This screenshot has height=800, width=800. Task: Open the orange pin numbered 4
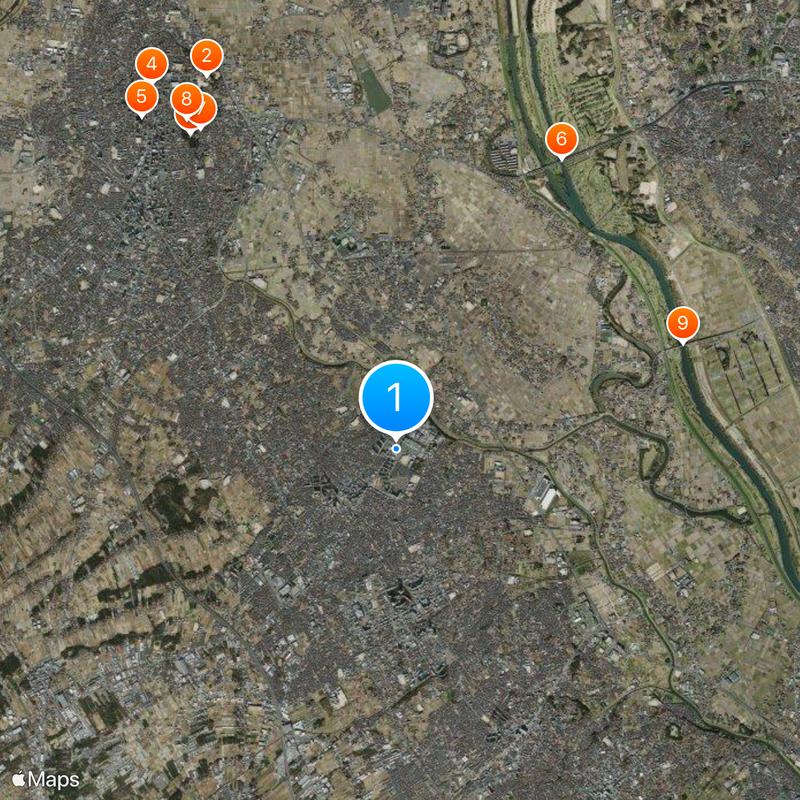pos(150,65)
